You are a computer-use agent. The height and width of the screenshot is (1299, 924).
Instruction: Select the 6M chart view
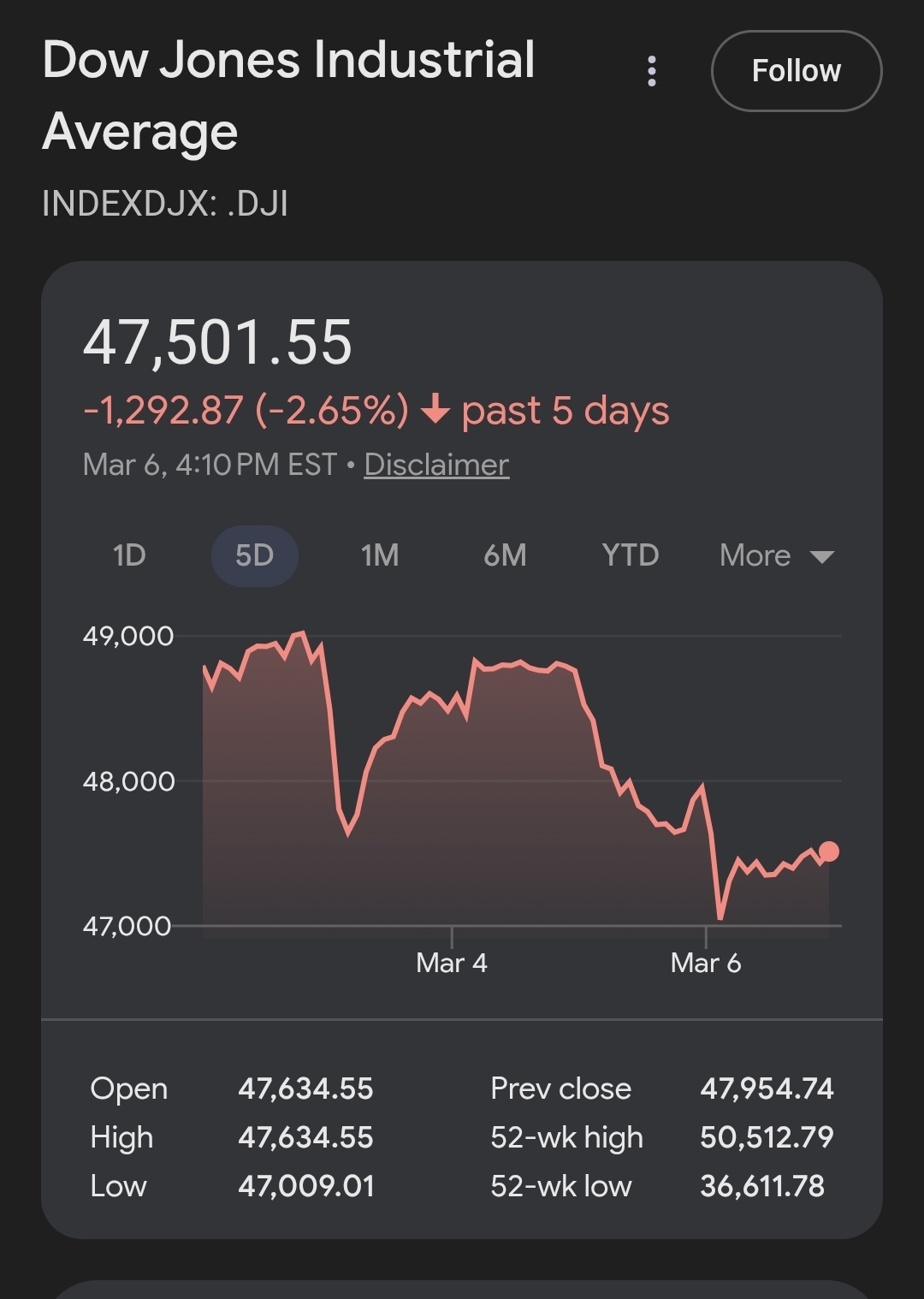pos(505,555)
